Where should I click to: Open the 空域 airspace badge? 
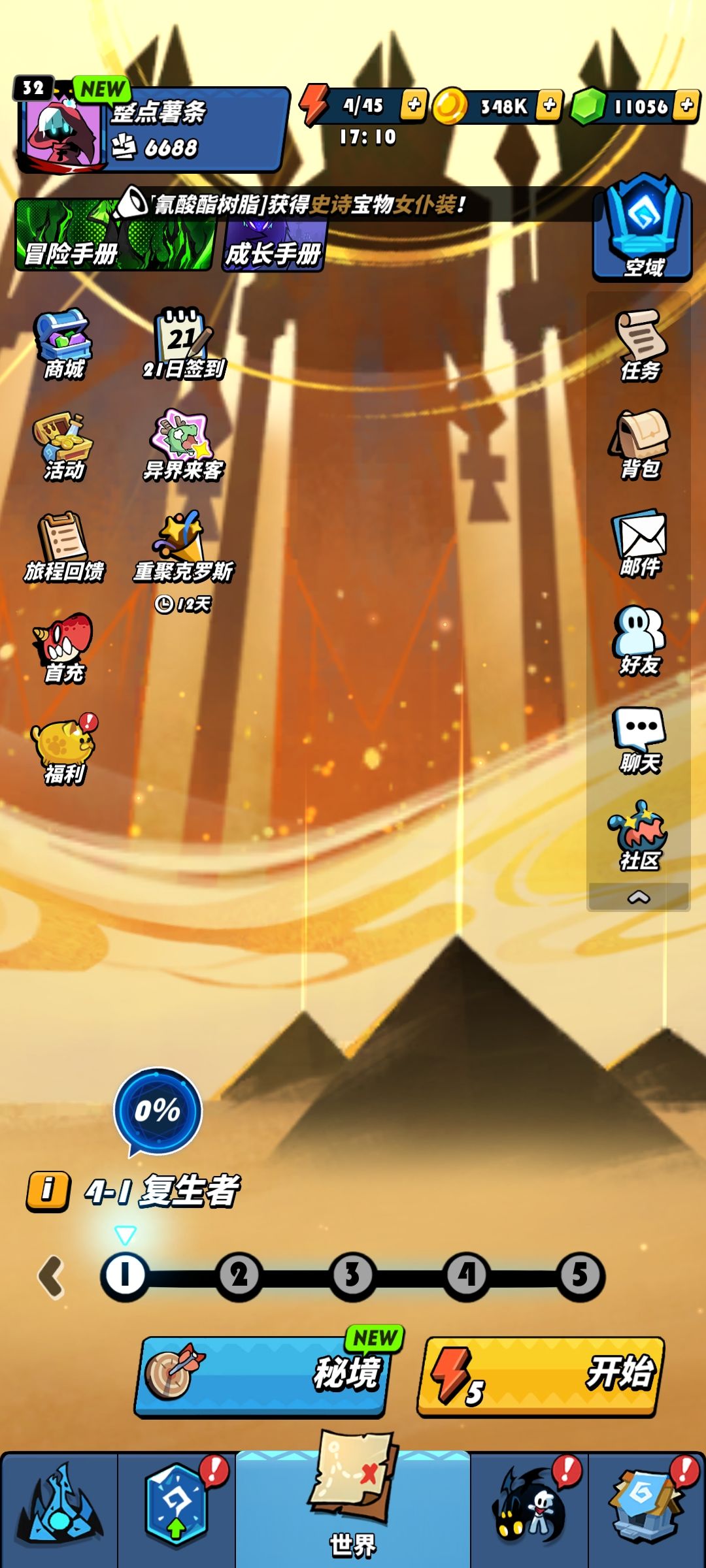[x=643, y=227]
